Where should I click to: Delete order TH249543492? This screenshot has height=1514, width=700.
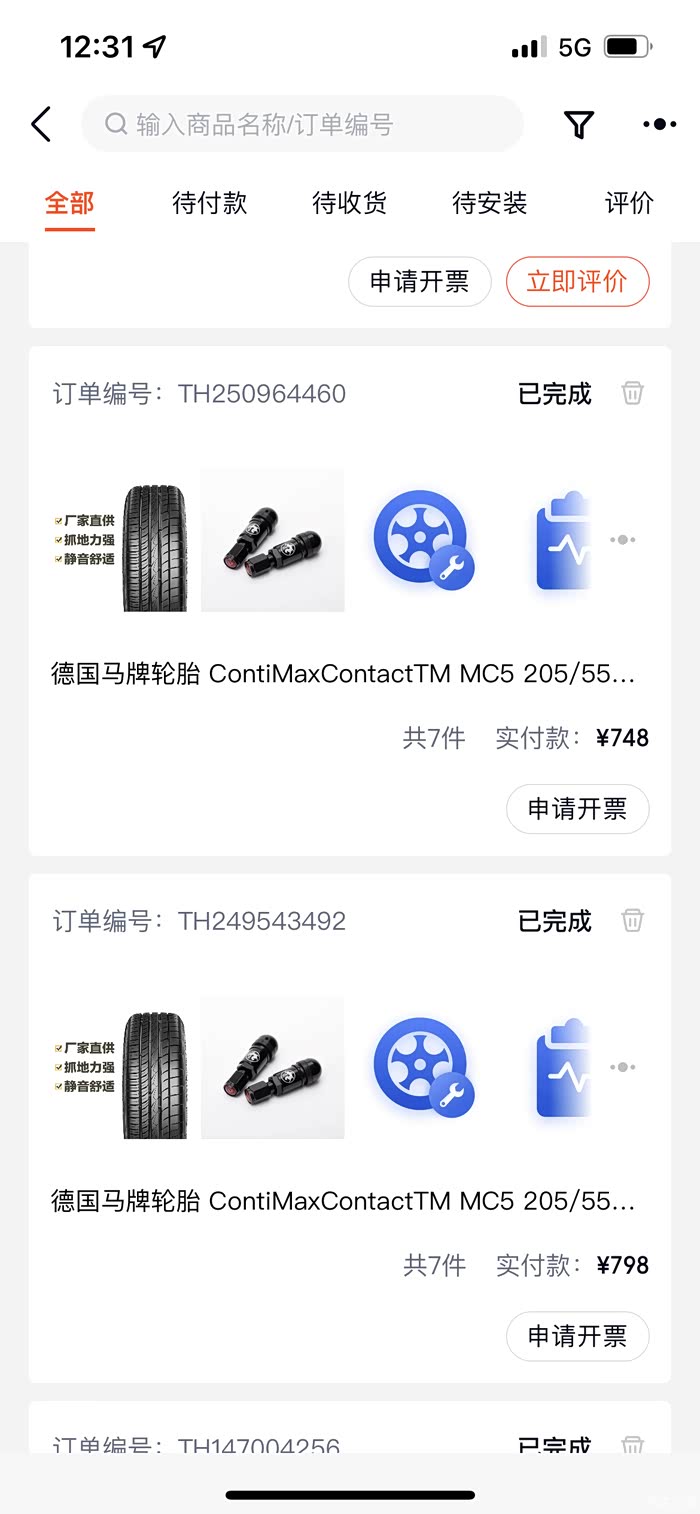click(x=632, y=920)
